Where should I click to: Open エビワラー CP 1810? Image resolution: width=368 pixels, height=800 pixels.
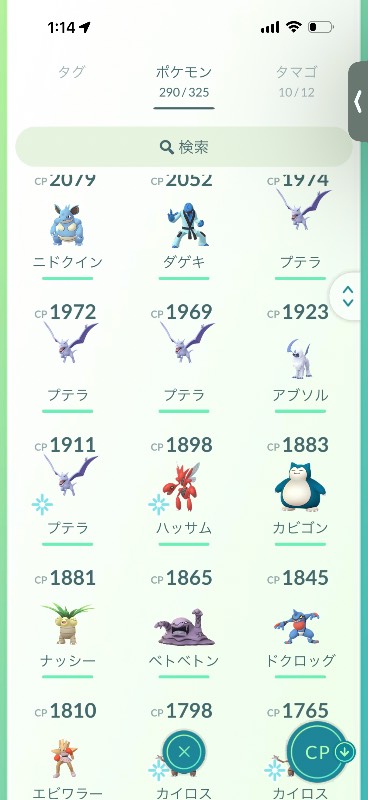[x=67, y=750]
